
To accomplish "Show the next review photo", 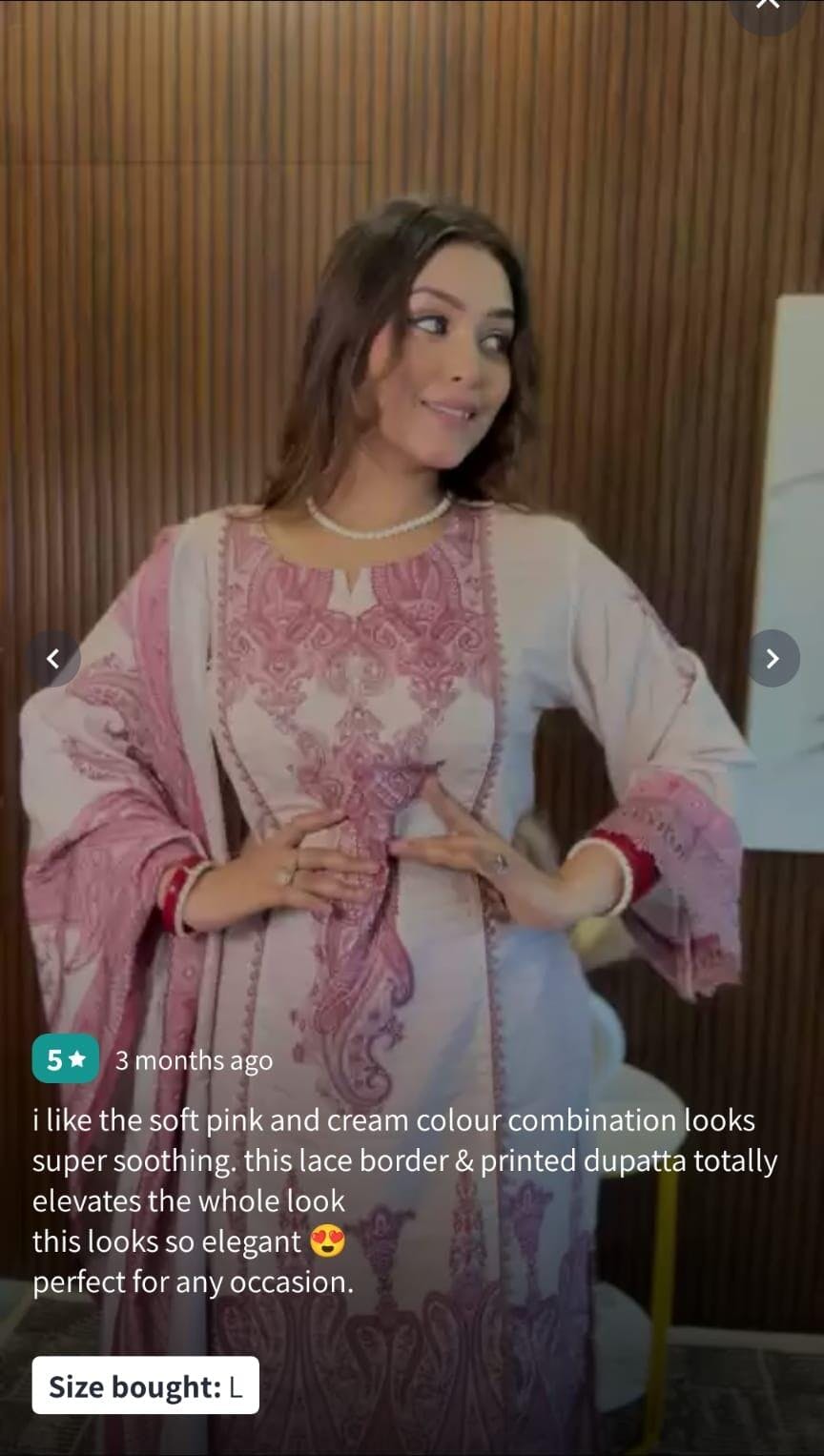I will point(772,658).
